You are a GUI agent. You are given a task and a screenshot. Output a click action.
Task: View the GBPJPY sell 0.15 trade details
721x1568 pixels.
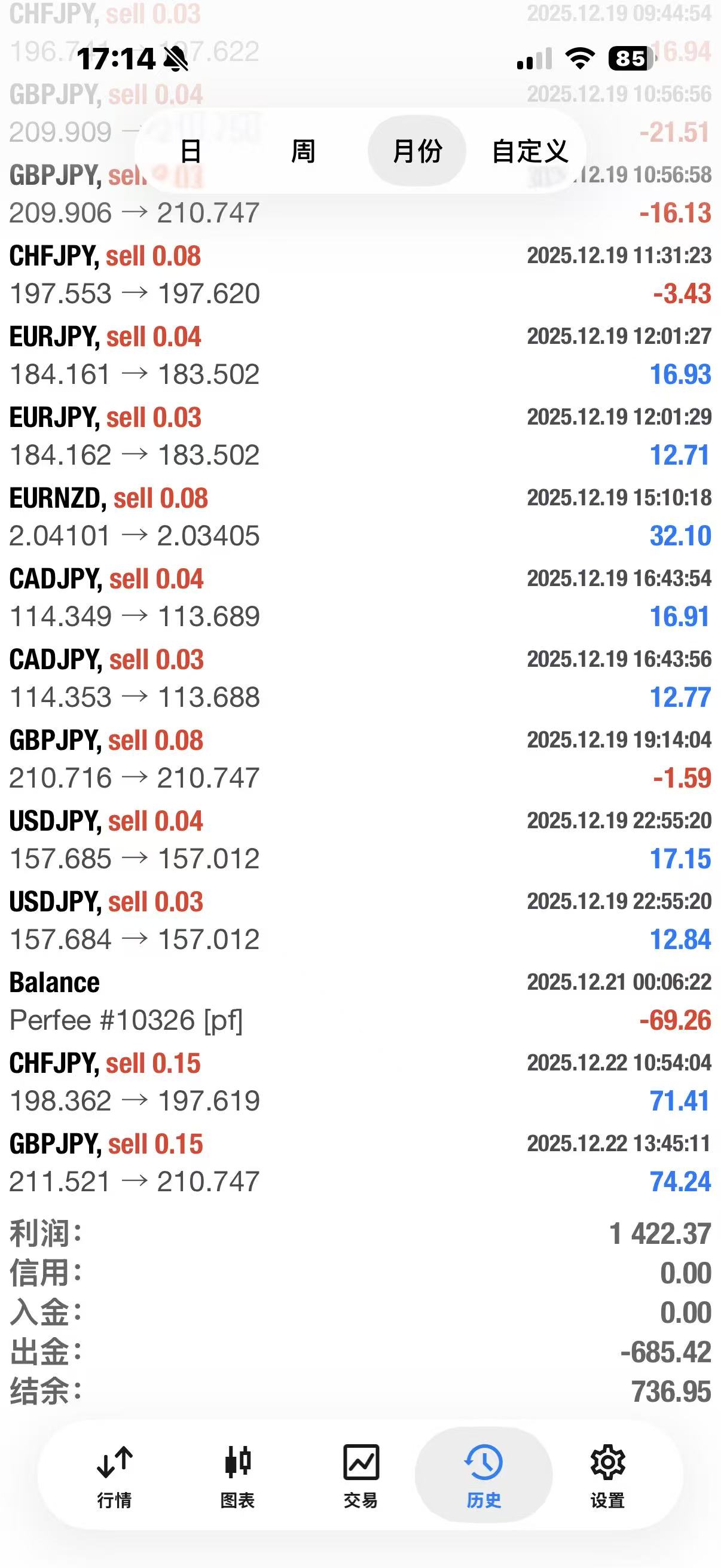tap(360, 1163)
